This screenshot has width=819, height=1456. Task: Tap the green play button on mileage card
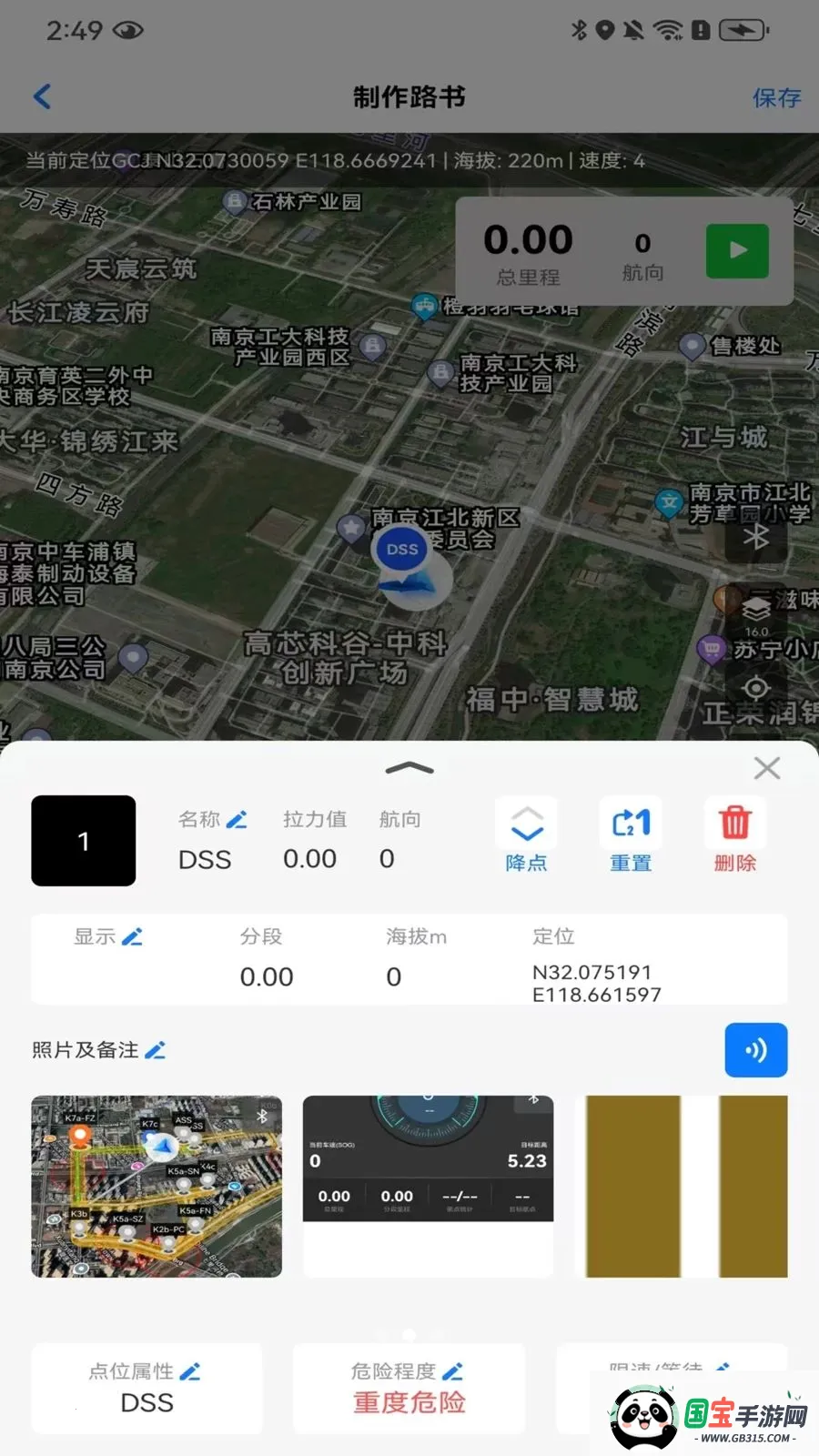click(x=737, y=250)
